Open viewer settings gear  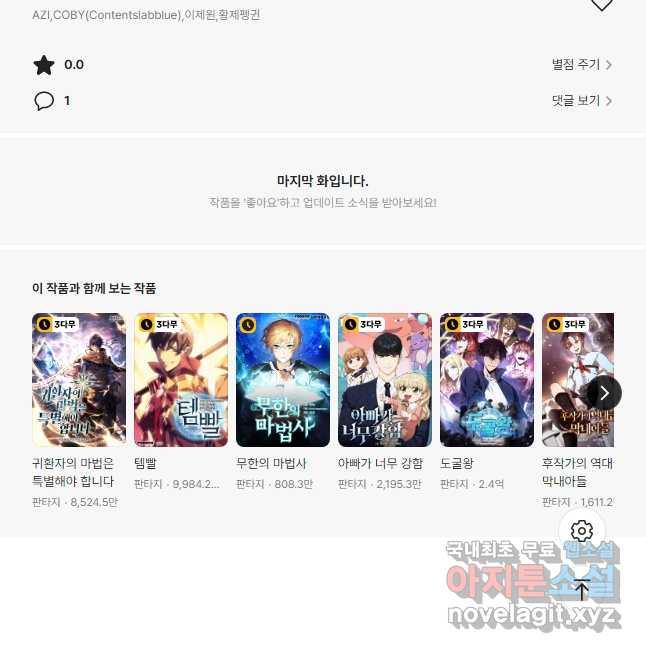click(582, 531)
